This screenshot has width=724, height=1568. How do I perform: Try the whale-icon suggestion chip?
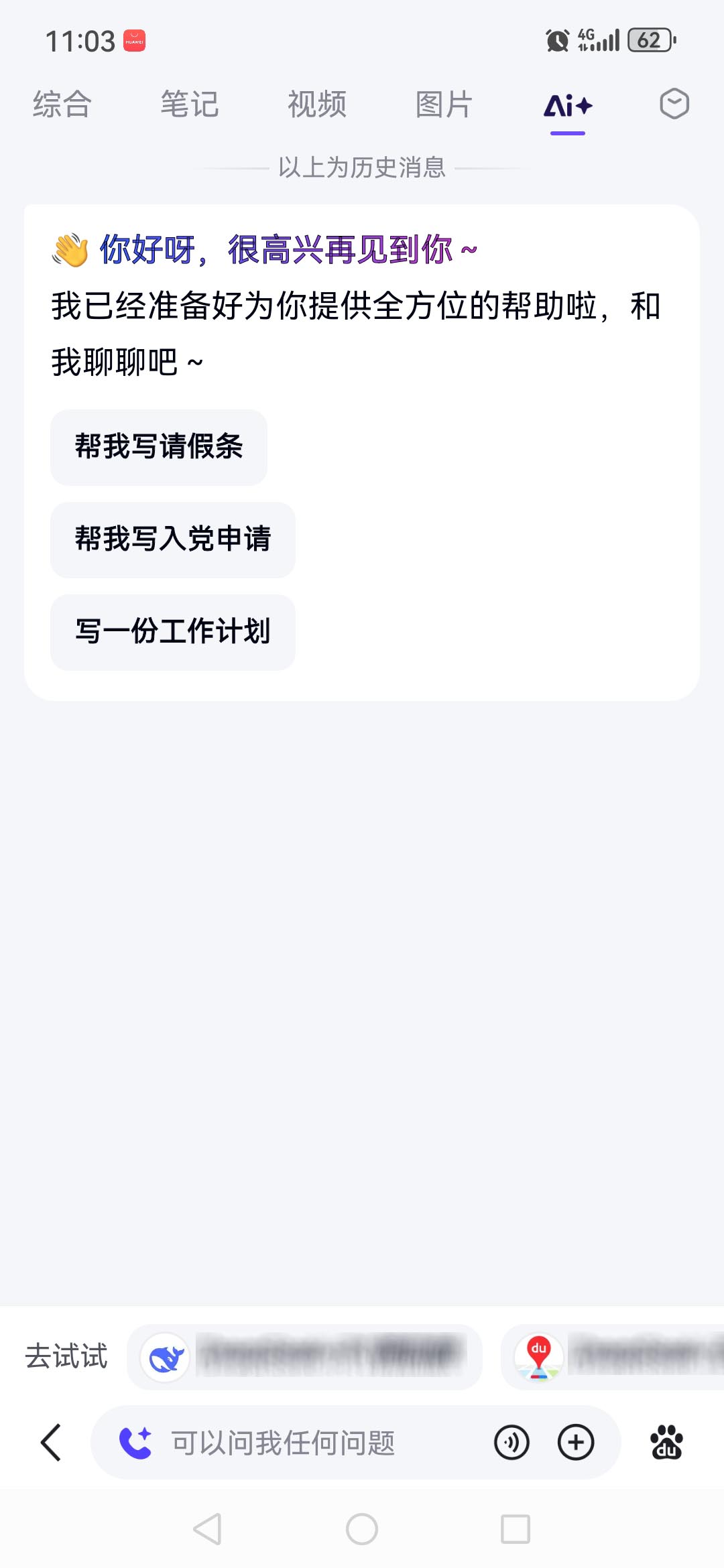(x=304, y=1357)
